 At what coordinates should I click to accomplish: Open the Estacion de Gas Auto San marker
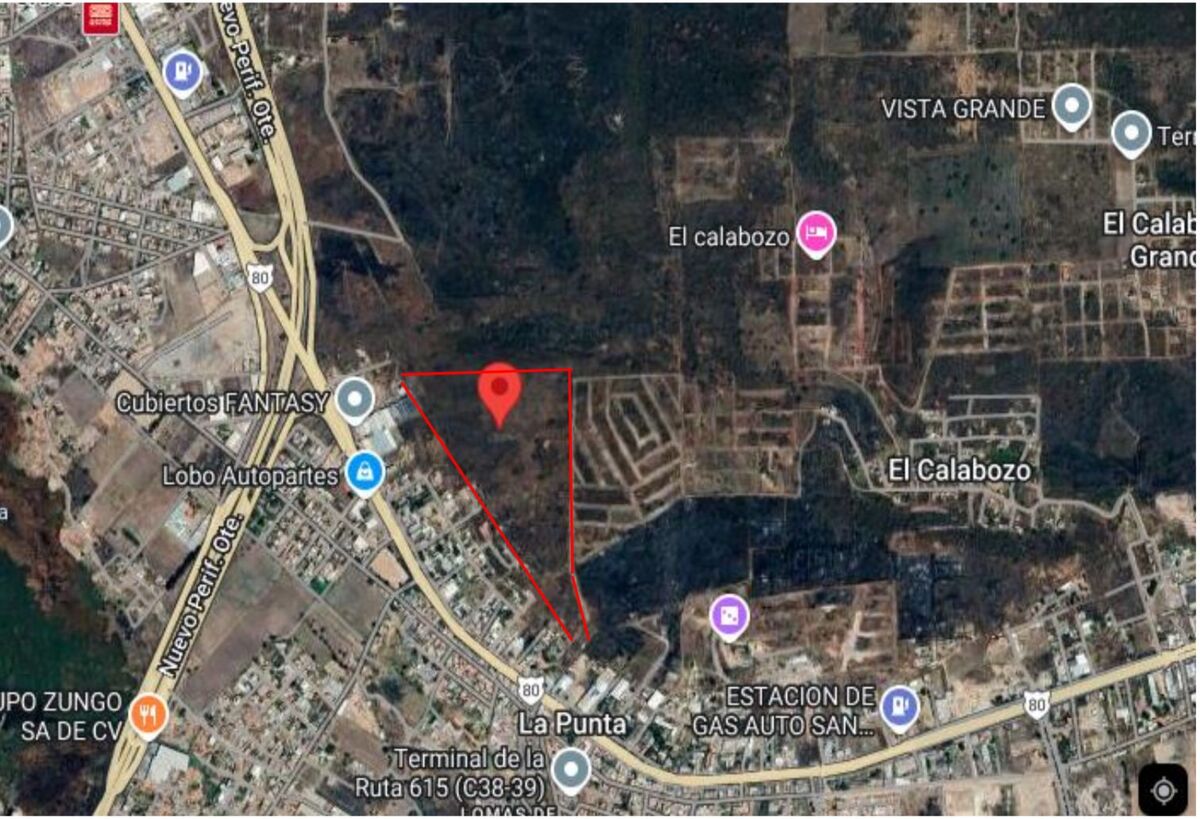pos(900,706)
